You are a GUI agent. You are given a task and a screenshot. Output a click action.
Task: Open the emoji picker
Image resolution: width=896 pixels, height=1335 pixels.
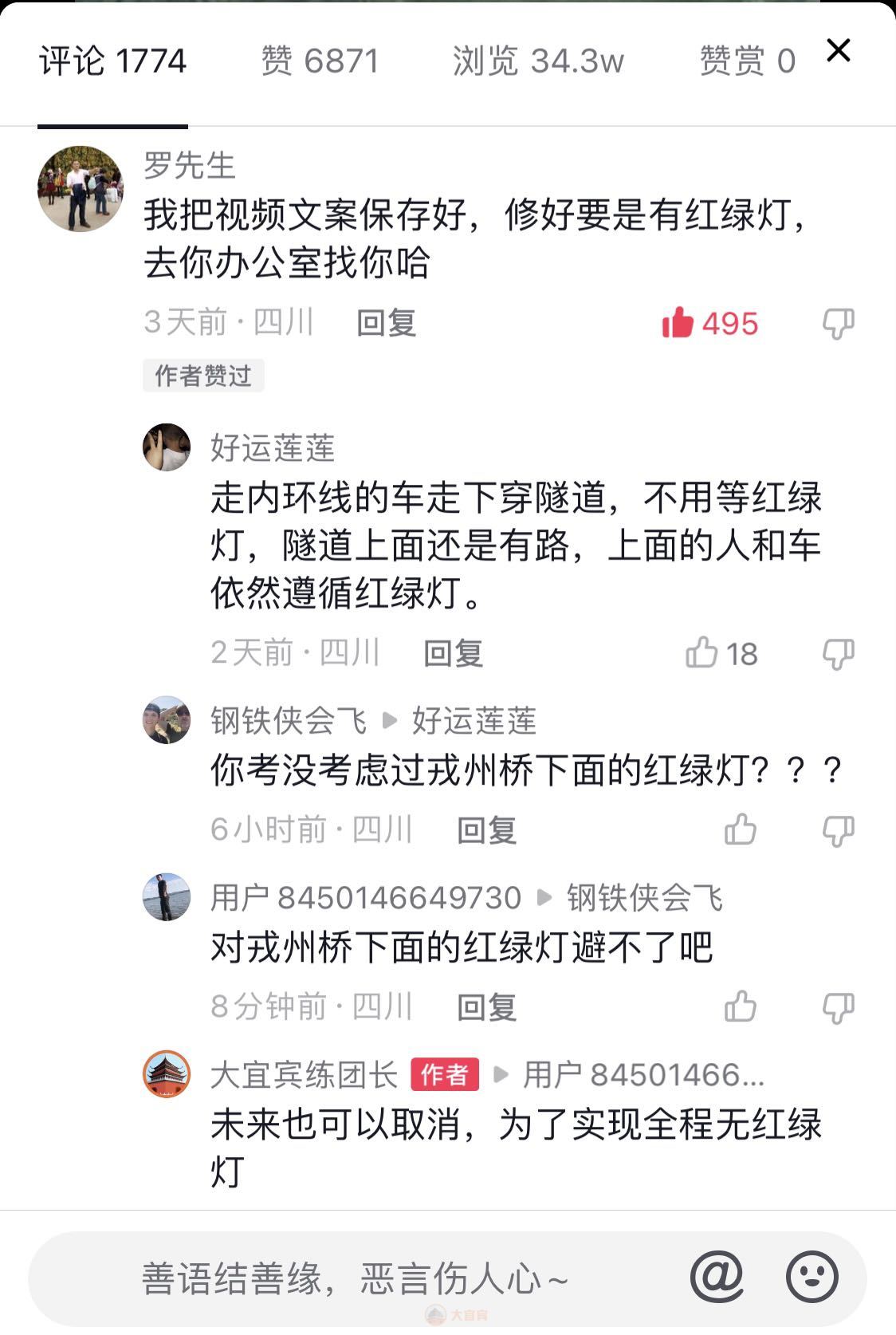(x=812, y=1277)
